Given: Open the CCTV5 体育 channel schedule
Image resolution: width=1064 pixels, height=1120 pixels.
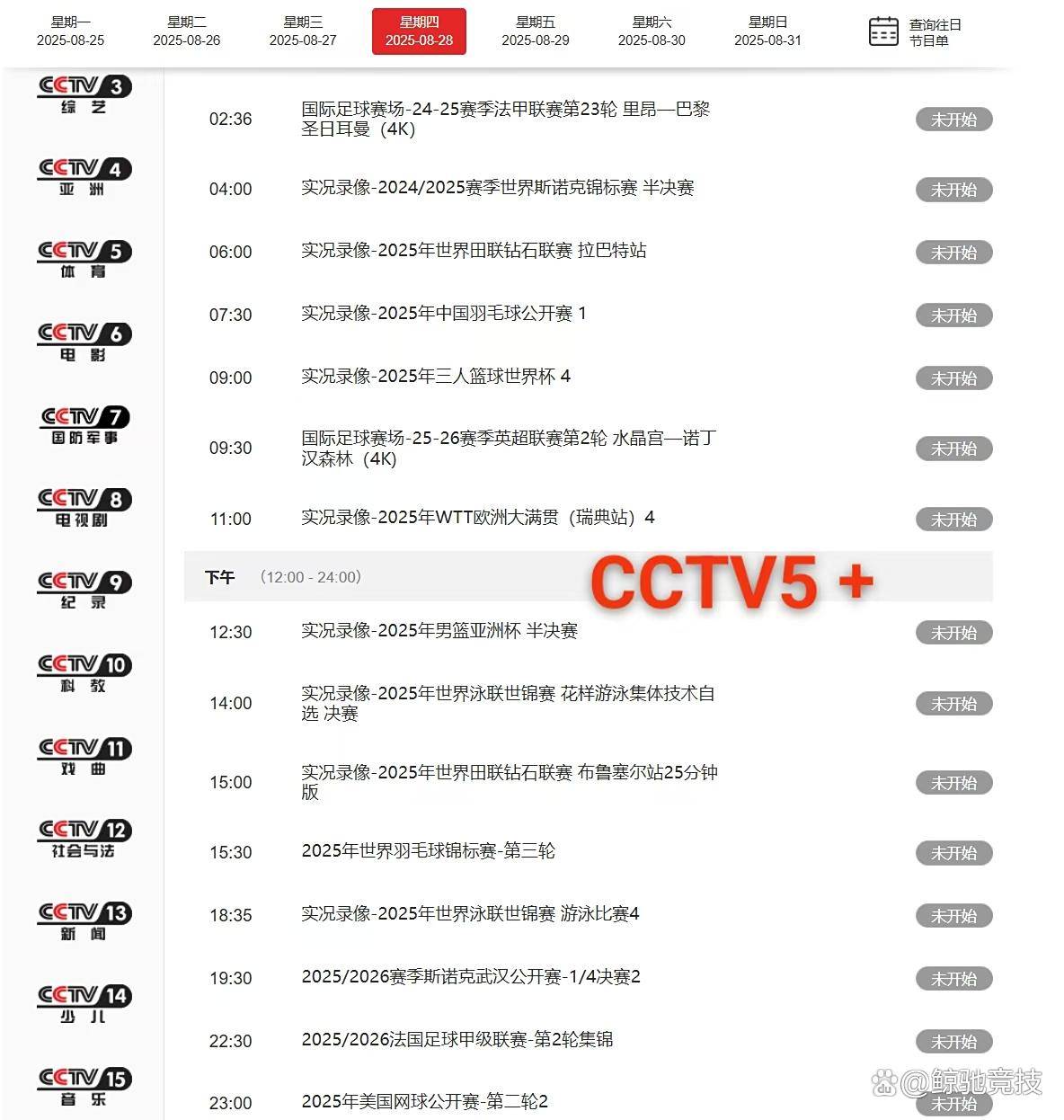Looking at the screenshot, I should pos(84,260).
